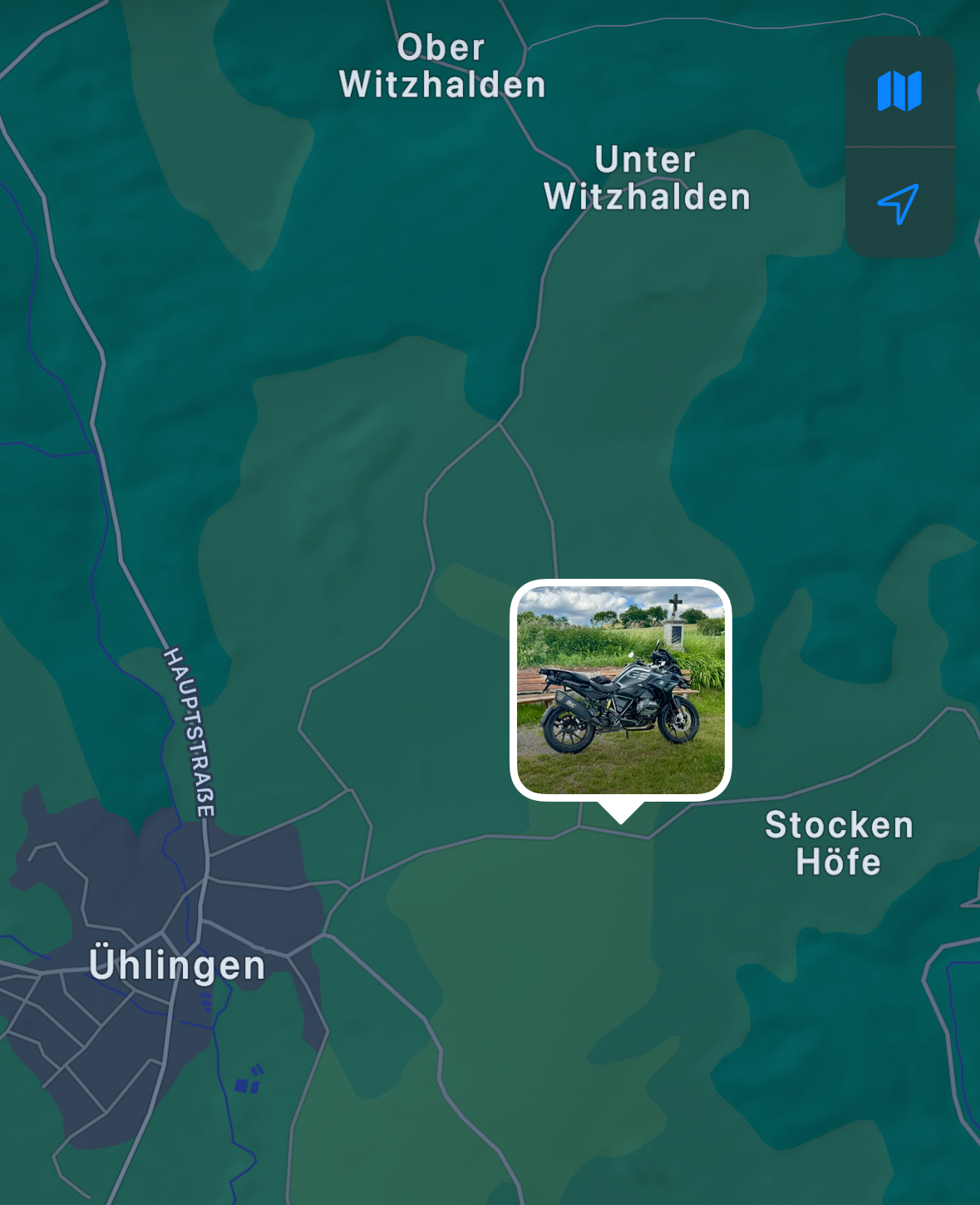Image resolution: width=980 pixels, height=1205 pixels.
Task: Open the map mode selector
Action: 899,91
